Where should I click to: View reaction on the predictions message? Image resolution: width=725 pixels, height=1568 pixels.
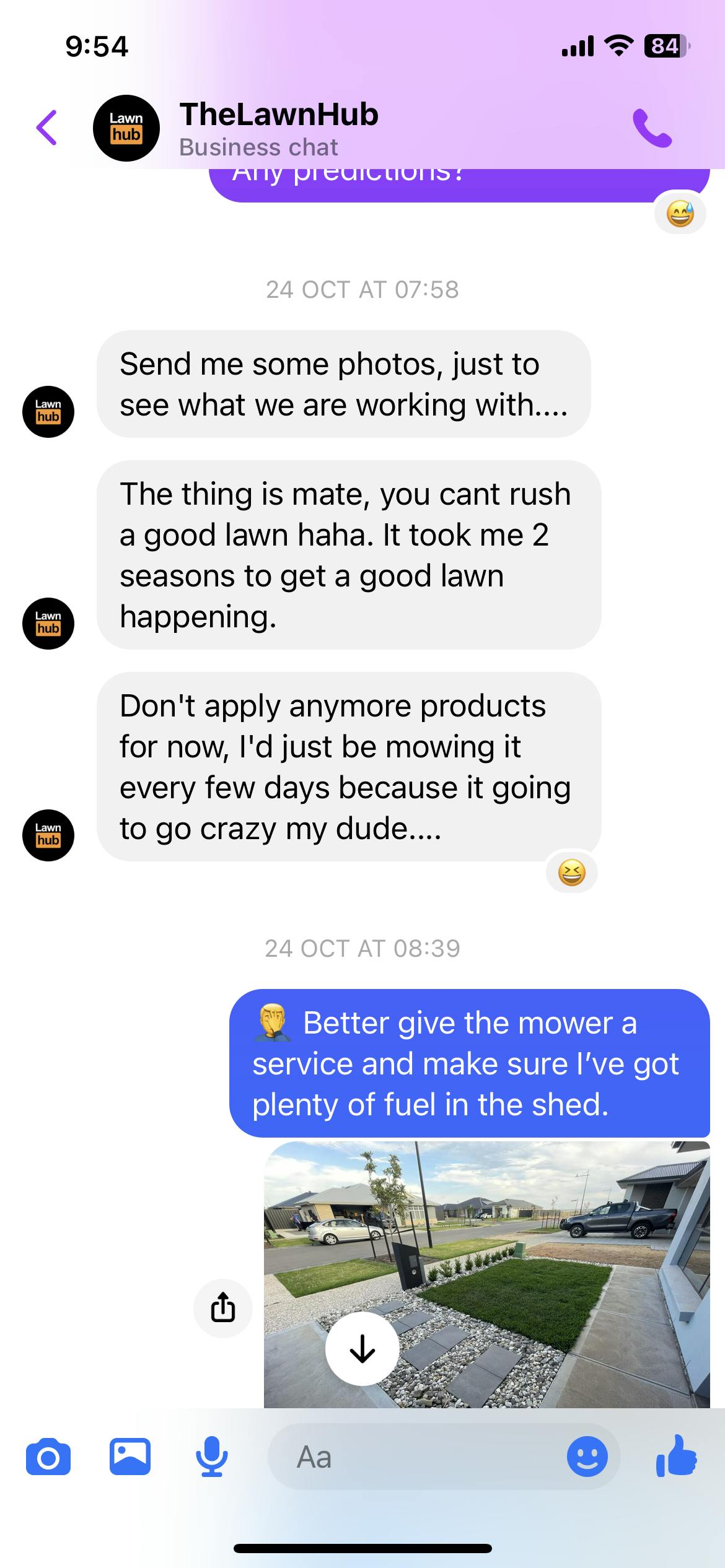pos(680,214)
